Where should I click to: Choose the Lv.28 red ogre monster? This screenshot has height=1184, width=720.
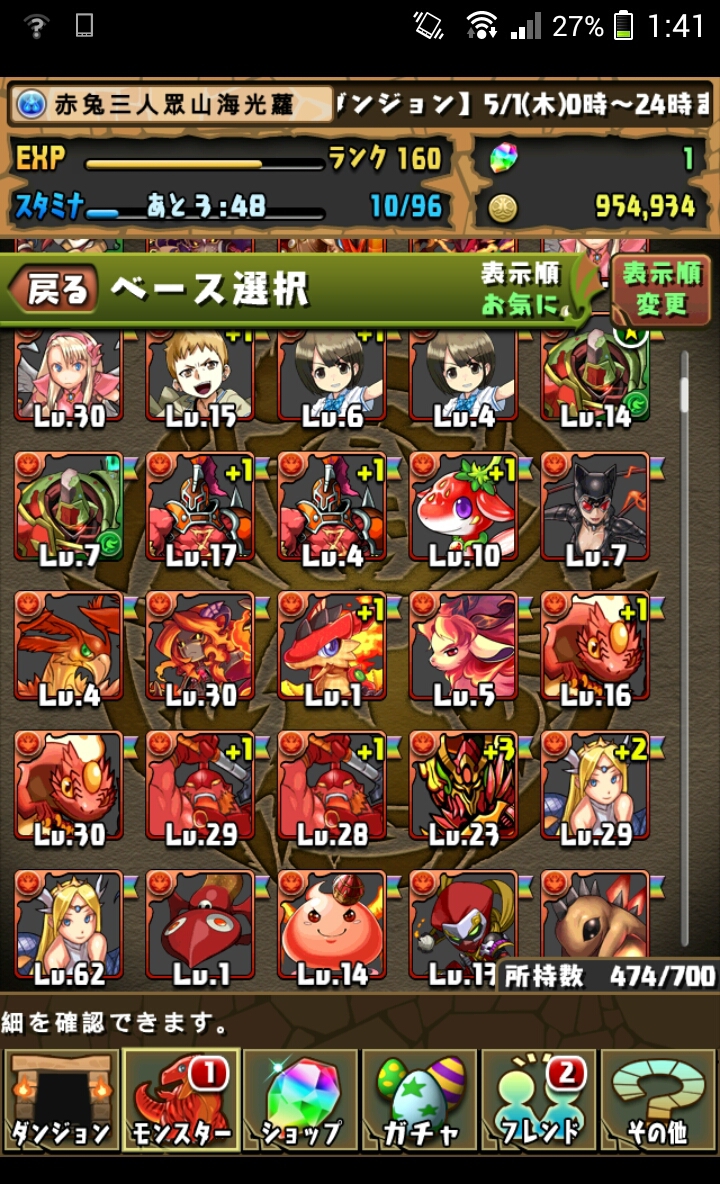coord(332,788)
